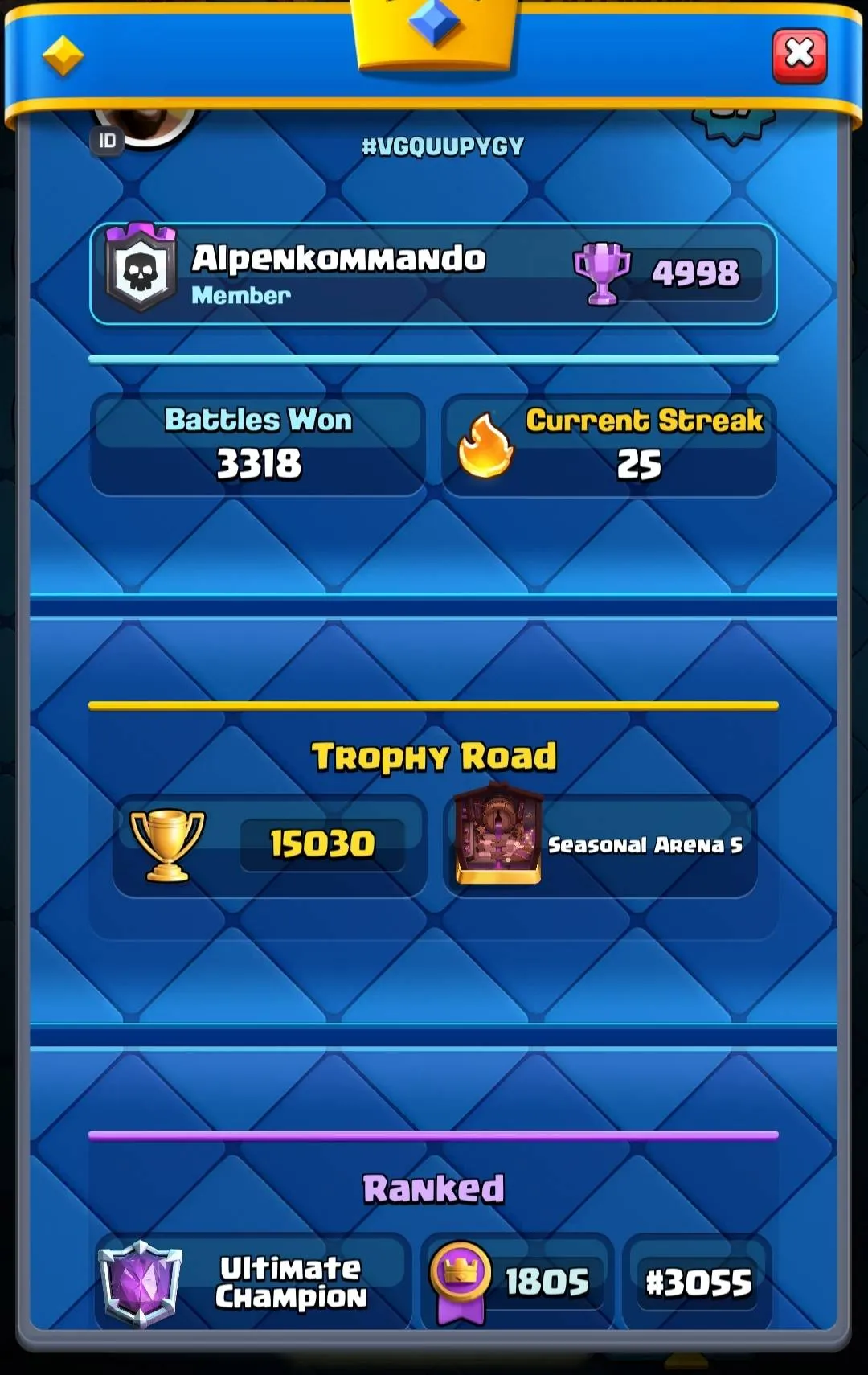The width and height of the screenshot is (868, 1375).
Task: Tap the ID badge beside the player tag
Action: (107, 142)
